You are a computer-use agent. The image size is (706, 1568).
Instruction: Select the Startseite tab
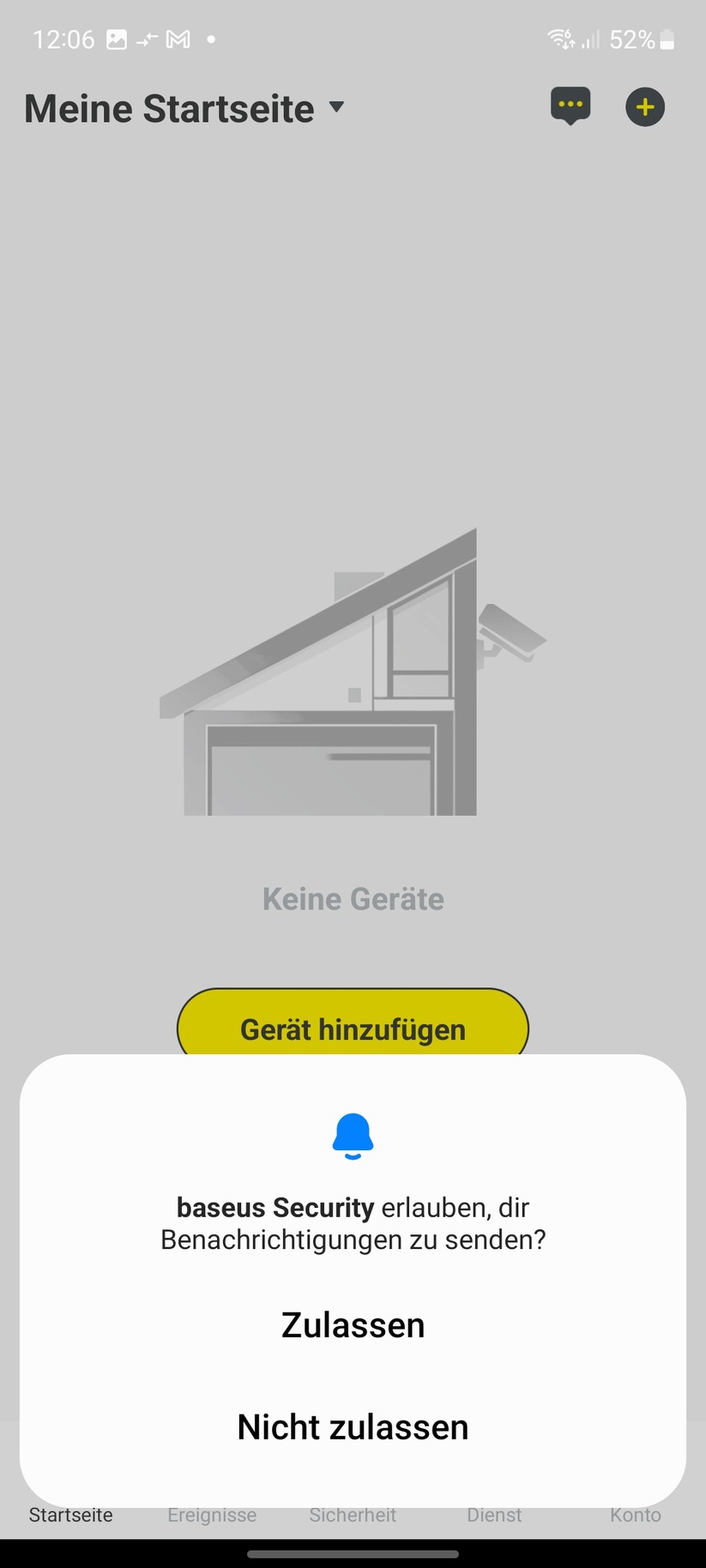(x=70, y=1515)
